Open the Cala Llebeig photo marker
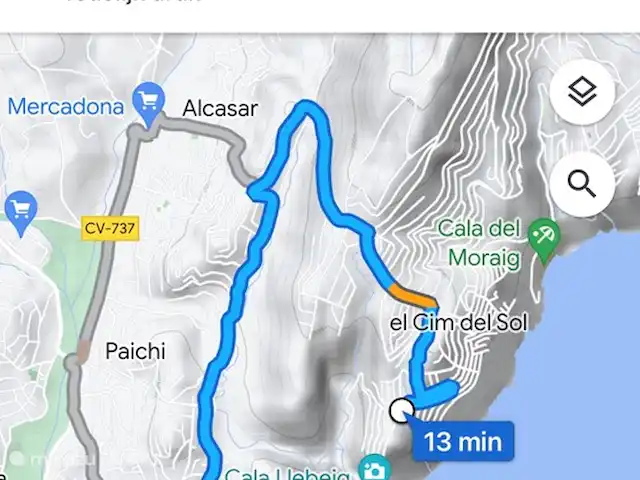The image size is (640, 480). pos(375,467)
